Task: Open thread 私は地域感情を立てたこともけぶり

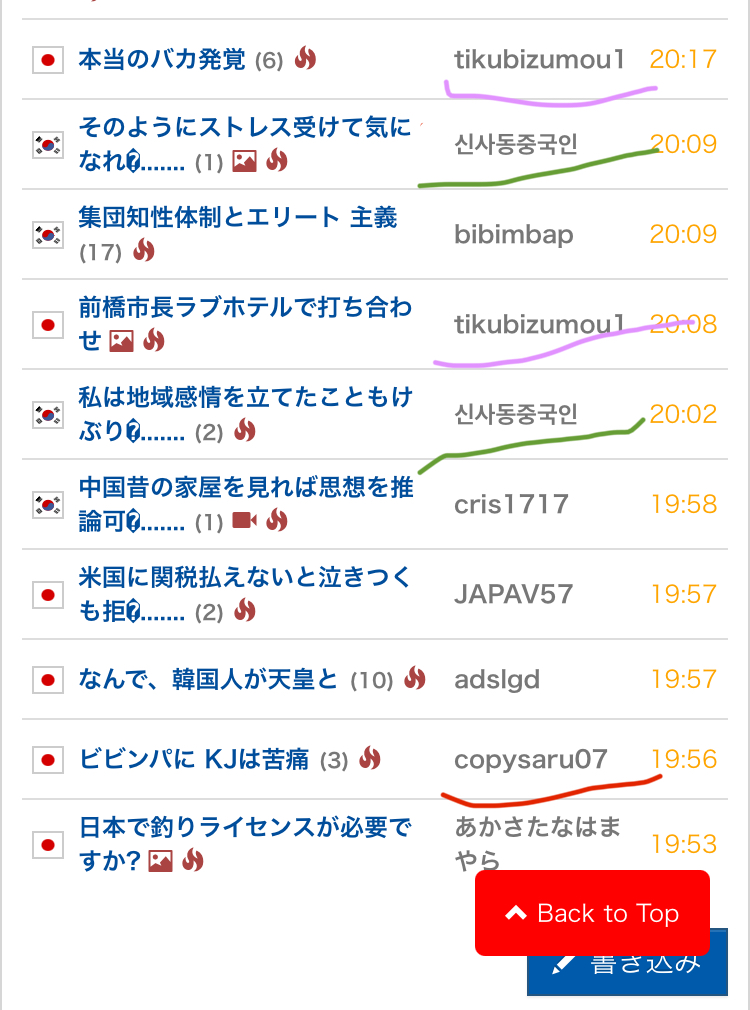Action: [x=244, y=398]
